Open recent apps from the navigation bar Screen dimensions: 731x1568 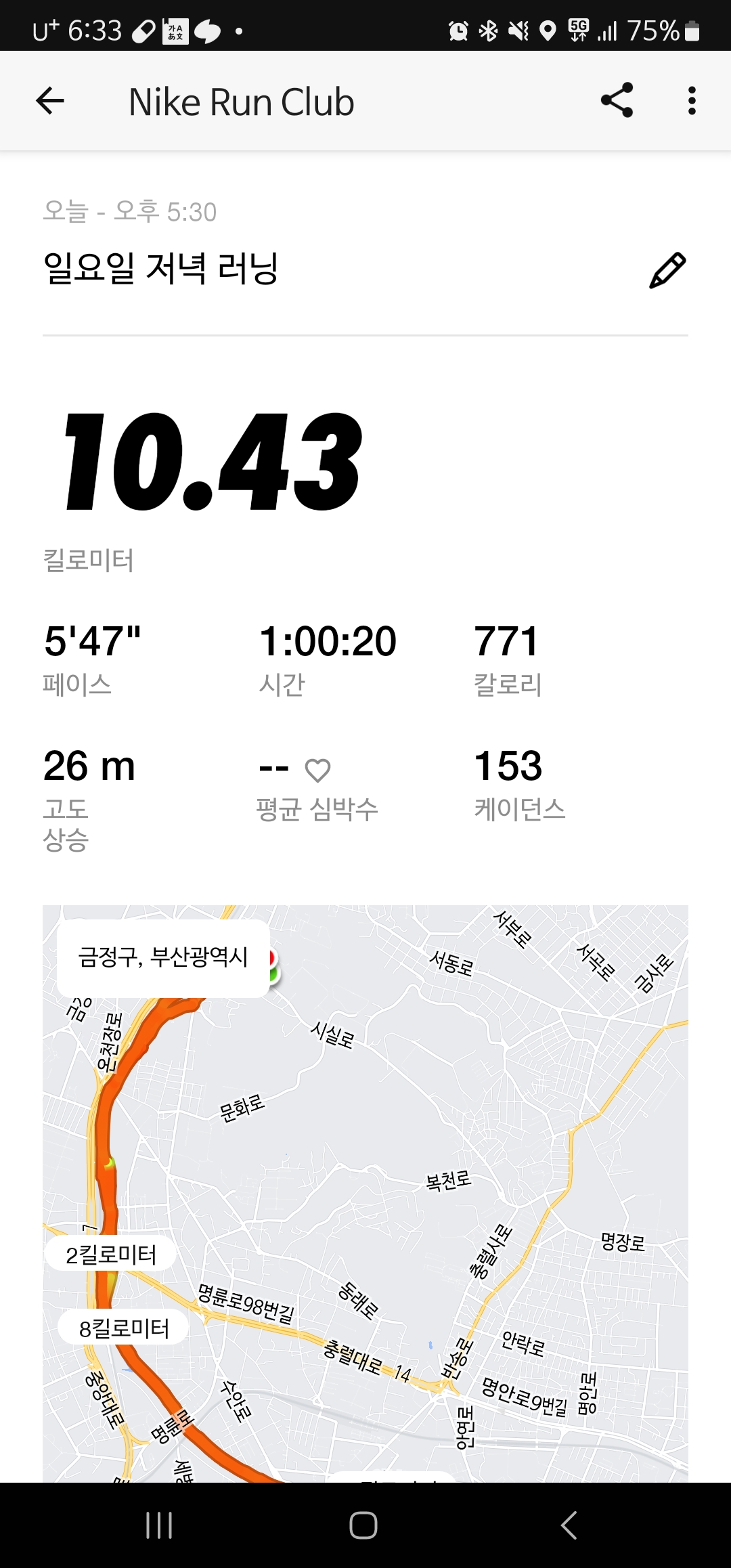click(159, 1525)
